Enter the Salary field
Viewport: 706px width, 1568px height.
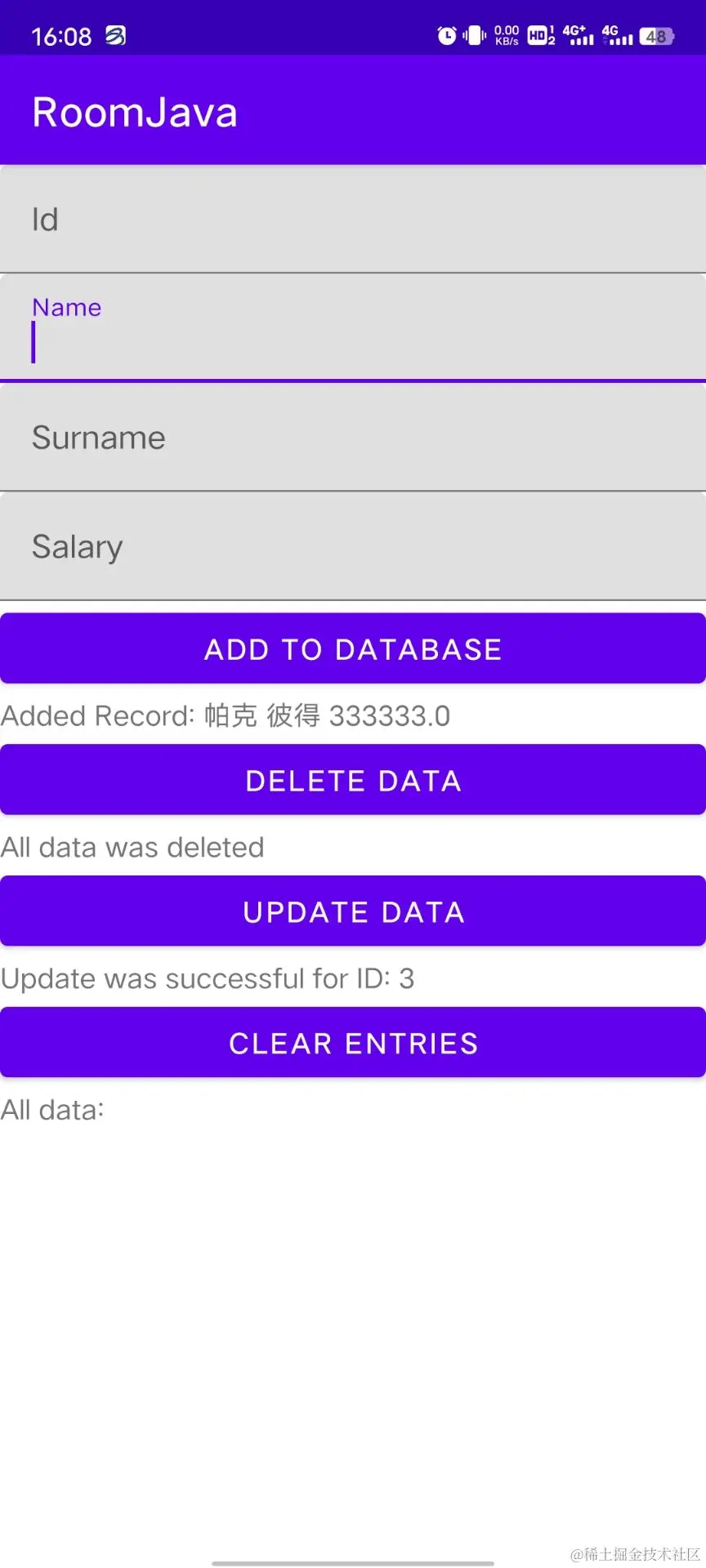point(353,546)
